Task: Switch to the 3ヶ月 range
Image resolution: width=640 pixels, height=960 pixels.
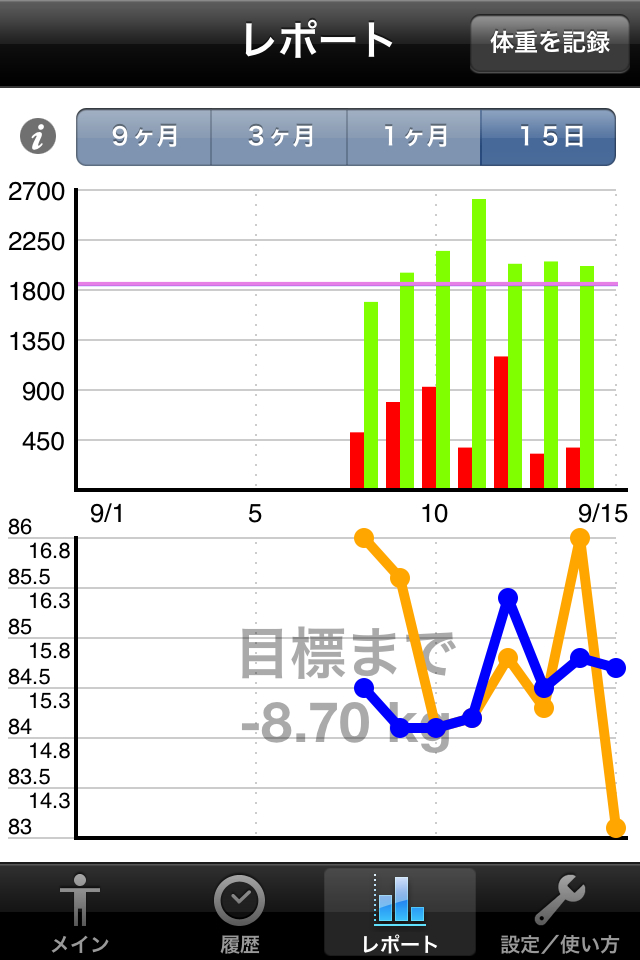Action: (x=279, y=137)
